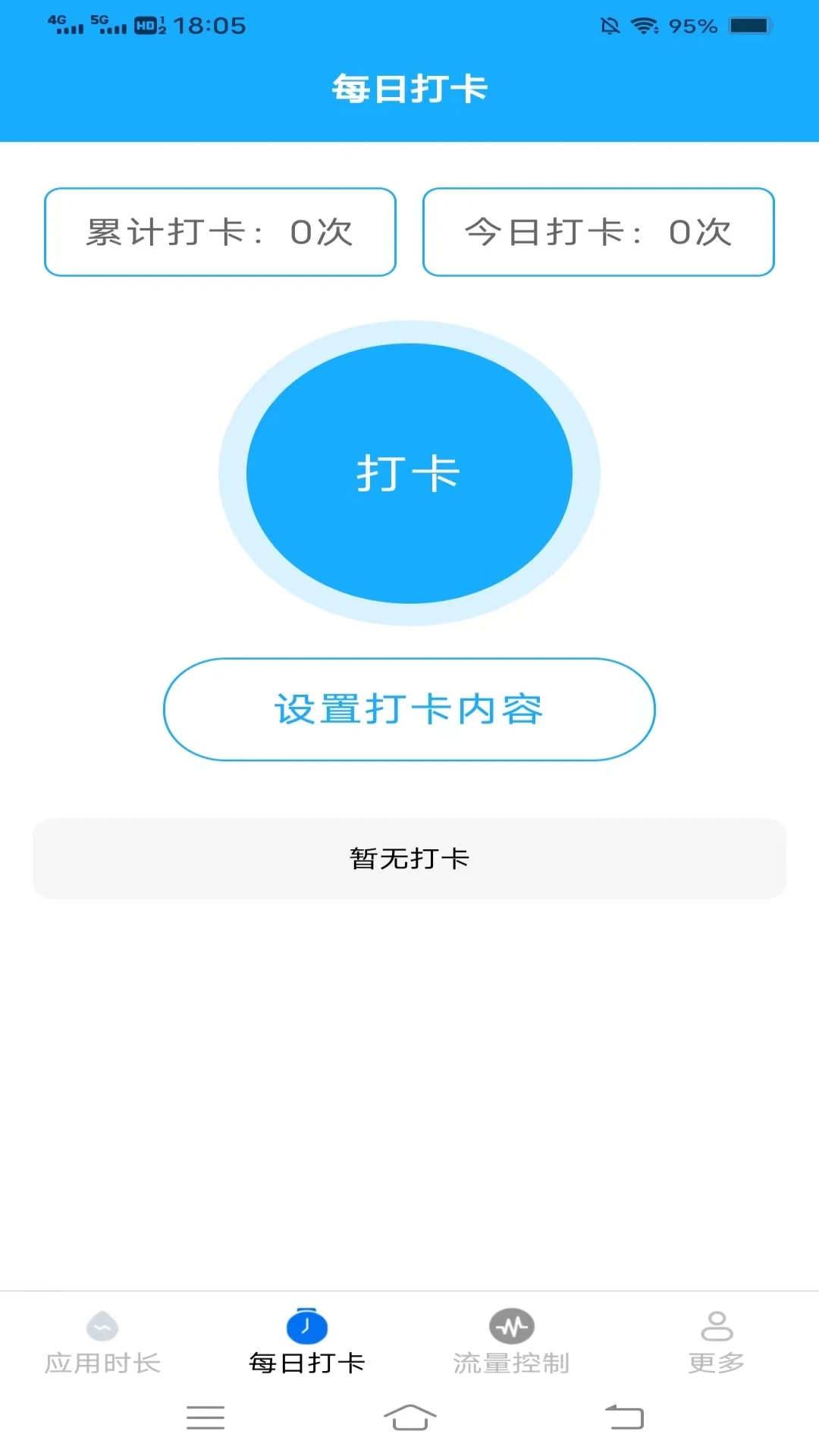This screenshot has width=819, height=1456.
Task: Tap the recent apps button in navigation bar
Action: [x=205, y=1417]
